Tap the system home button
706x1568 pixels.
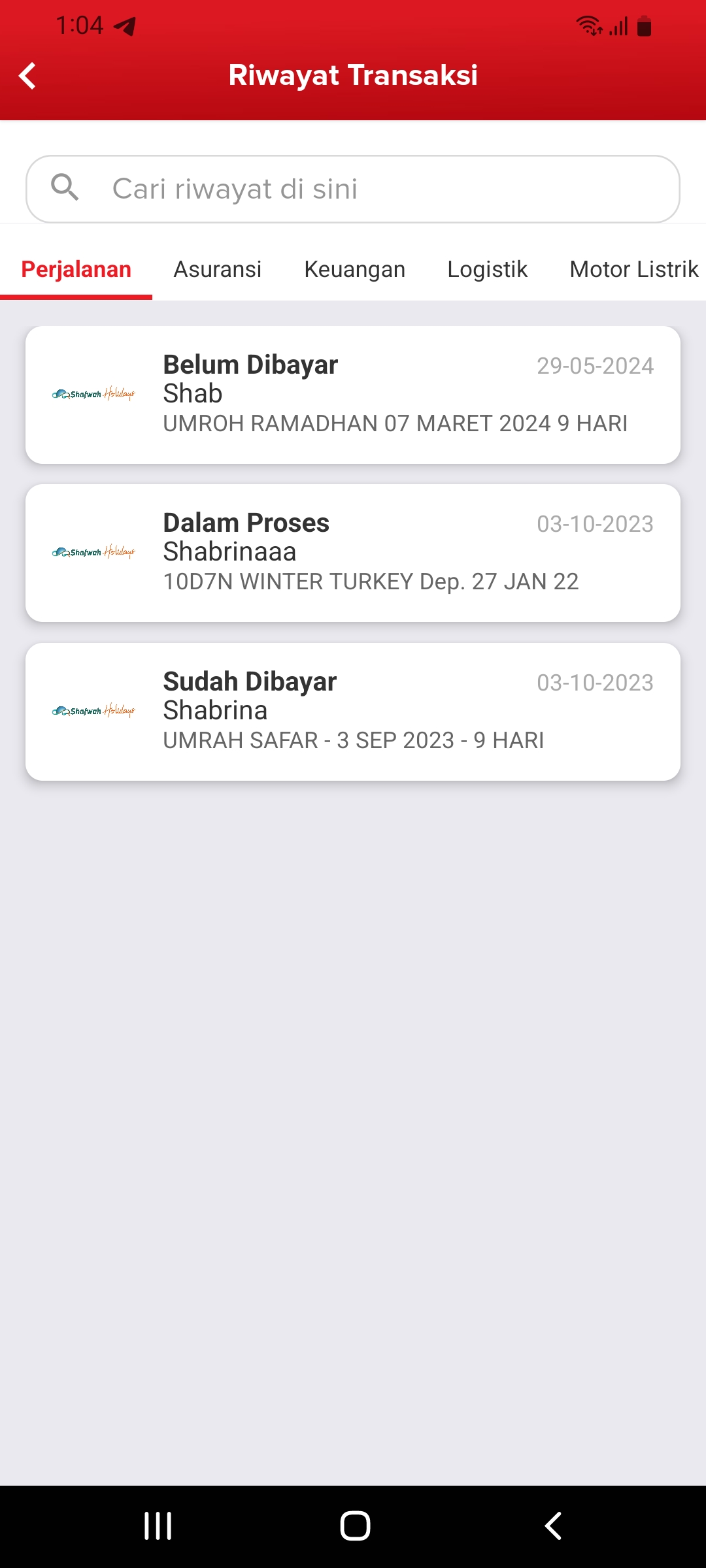[x=355, y=1526]
